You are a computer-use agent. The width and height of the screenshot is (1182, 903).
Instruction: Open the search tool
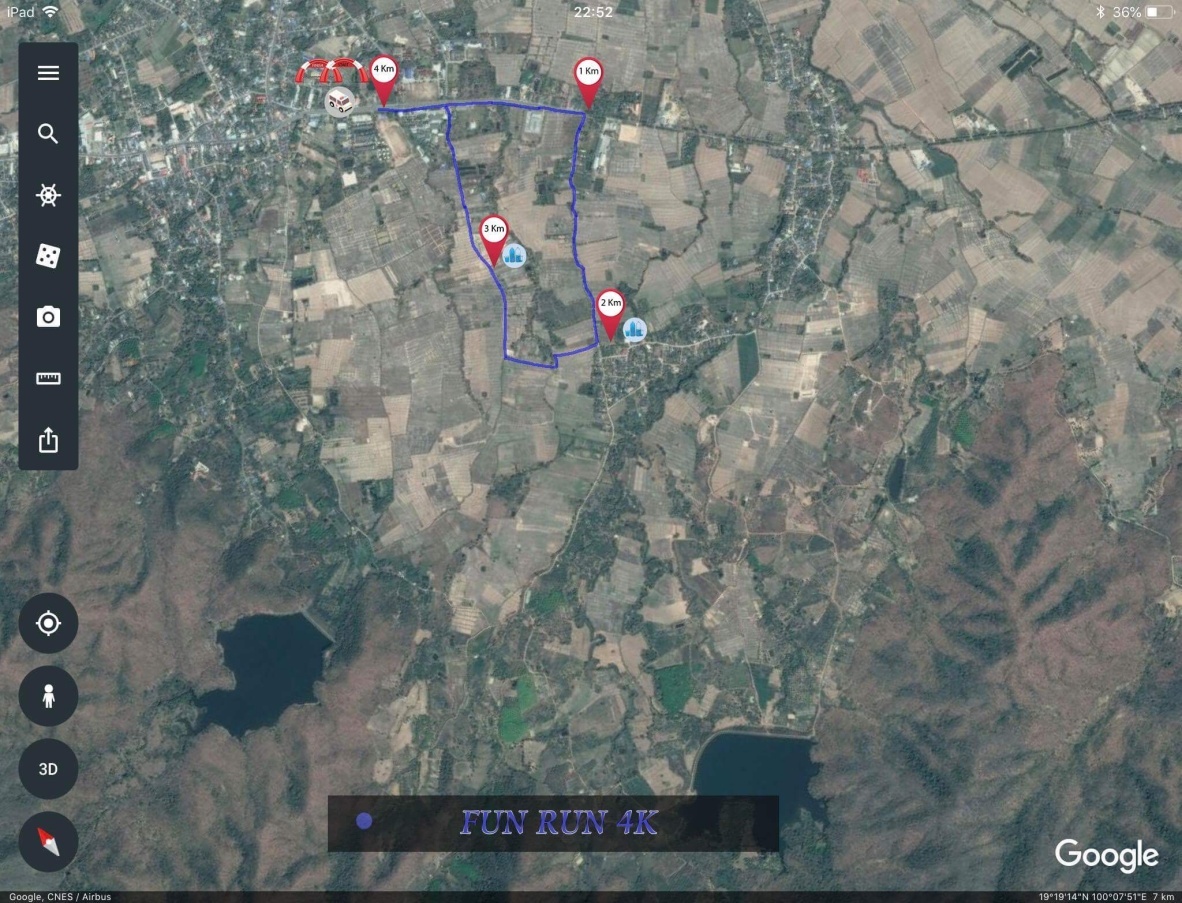tap(48, 134)
